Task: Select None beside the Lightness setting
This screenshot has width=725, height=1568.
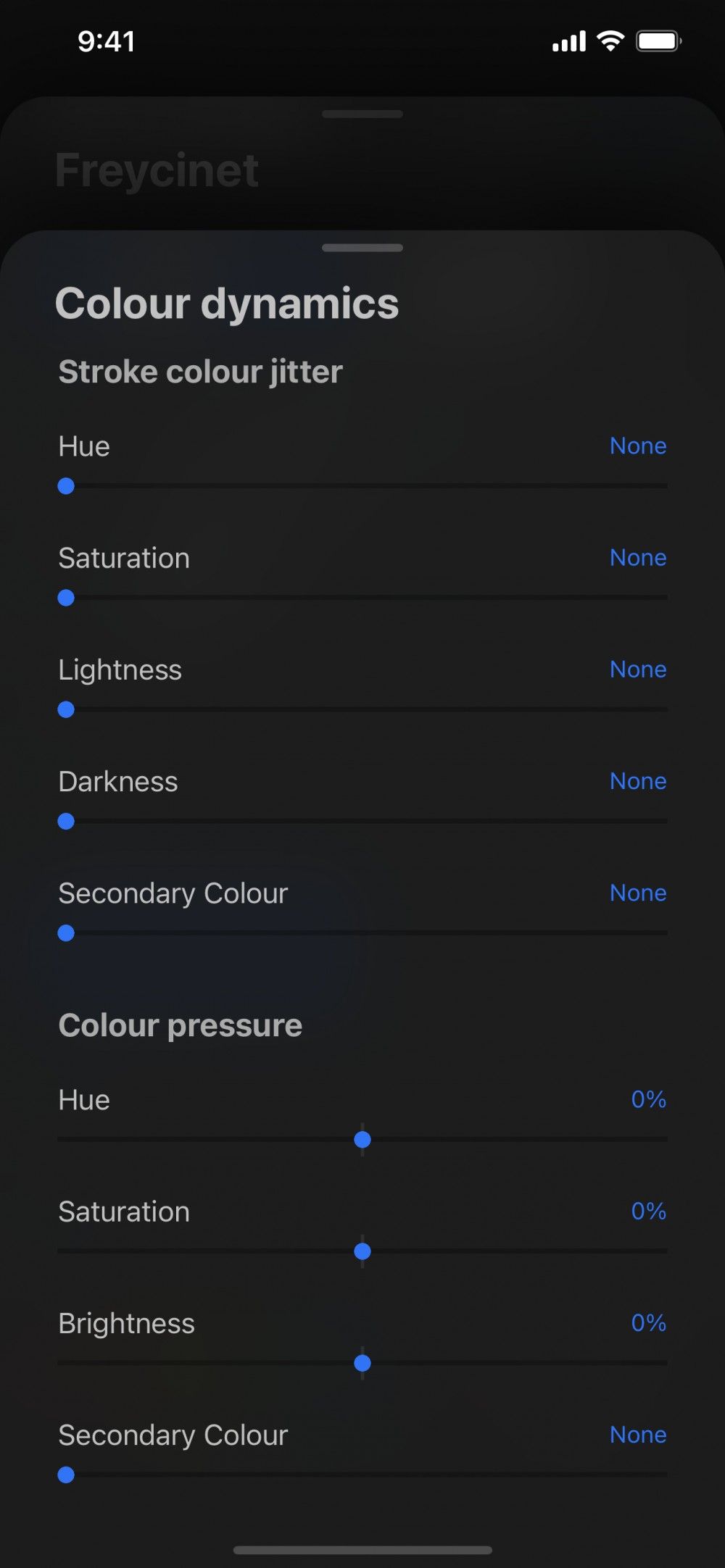Action: click(638, 669)
